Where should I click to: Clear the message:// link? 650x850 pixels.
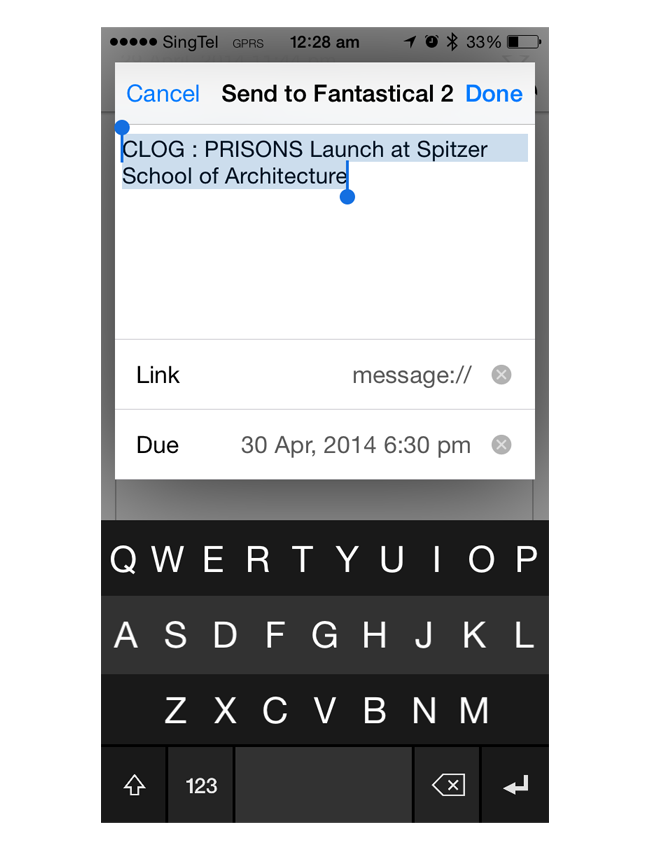(x=502, y=375)
